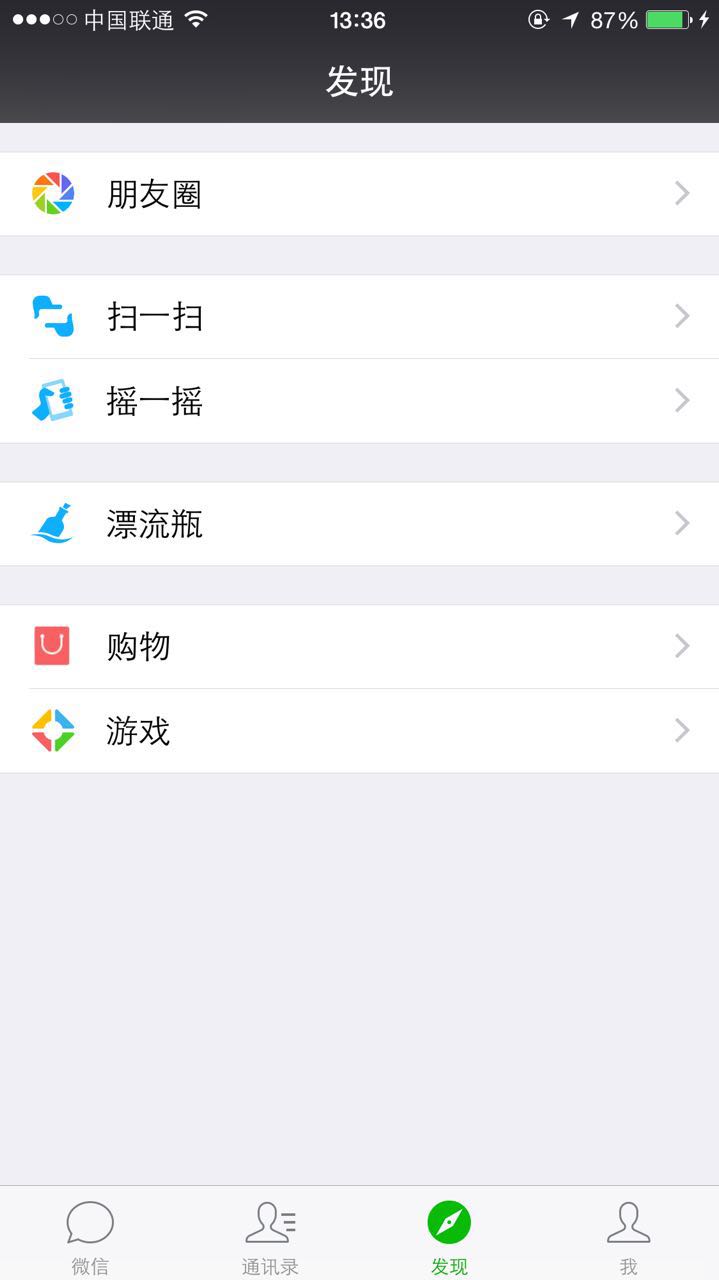Select the 发现 discover tab

point(449,1237)
